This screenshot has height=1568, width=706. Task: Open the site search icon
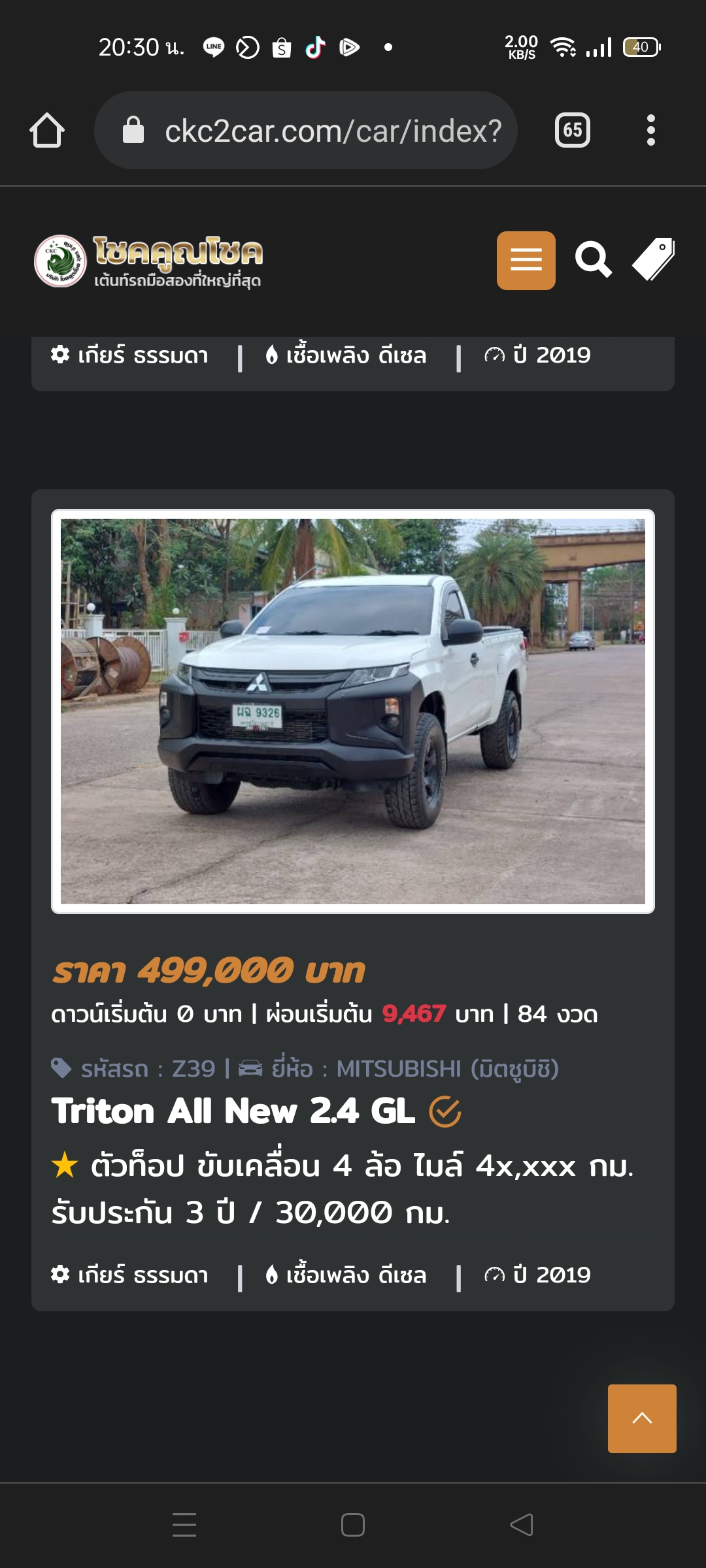(x=593, y=260)
